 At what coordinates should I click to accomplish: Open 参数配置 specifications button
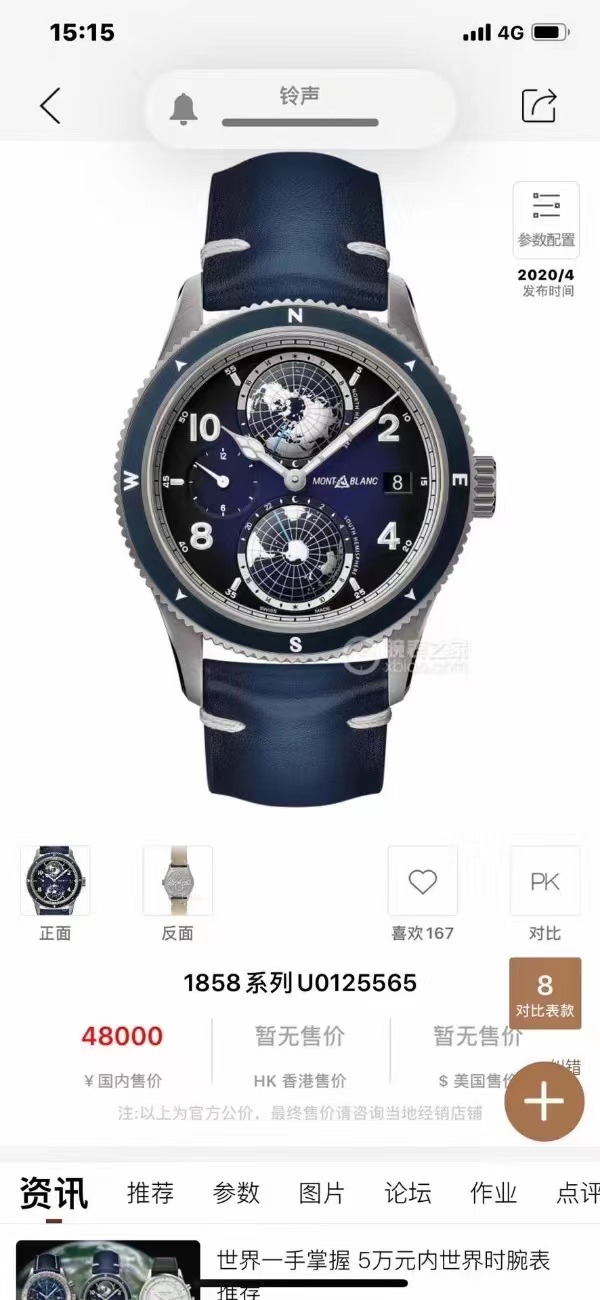coord(546,219)
